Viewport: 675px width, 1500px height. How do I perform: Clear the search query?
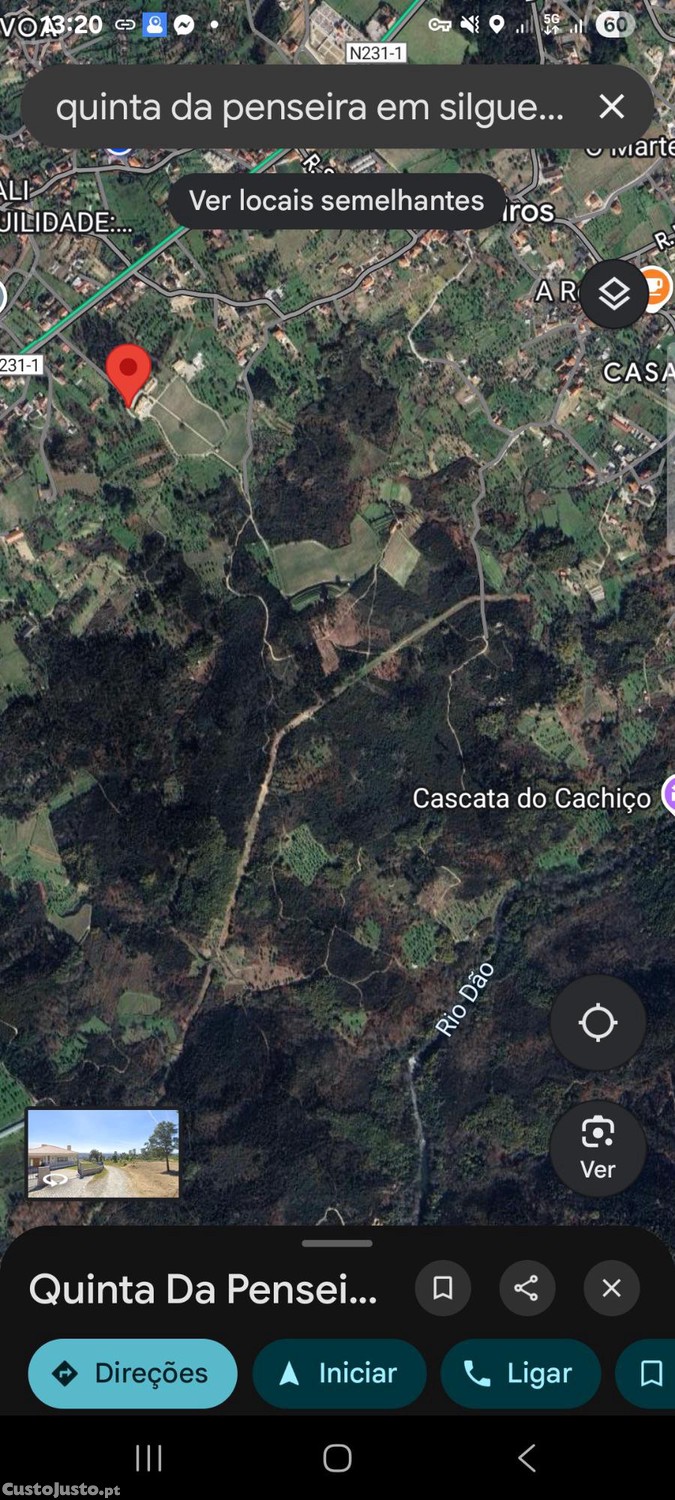pyautogui.click(x=611, y=107)
